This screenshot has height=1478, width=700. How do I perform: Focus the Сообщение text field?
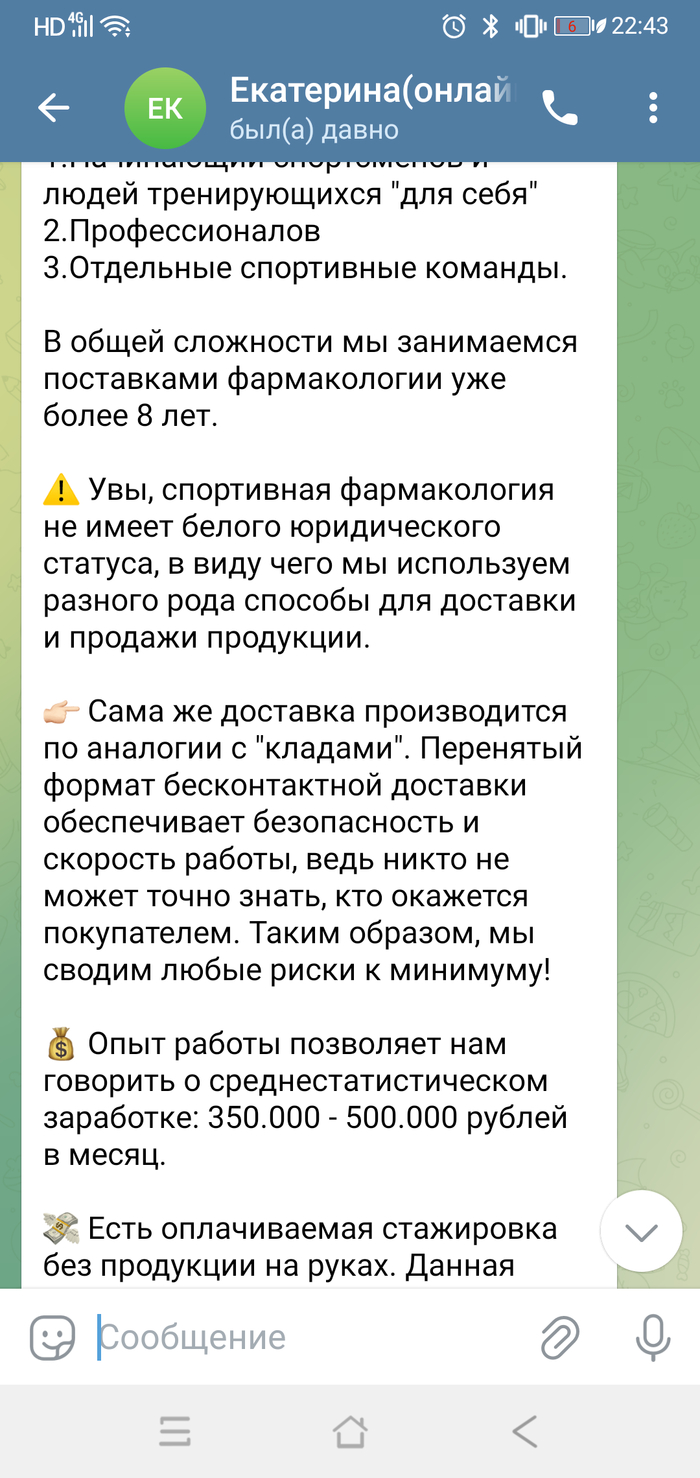point(300,1337)
